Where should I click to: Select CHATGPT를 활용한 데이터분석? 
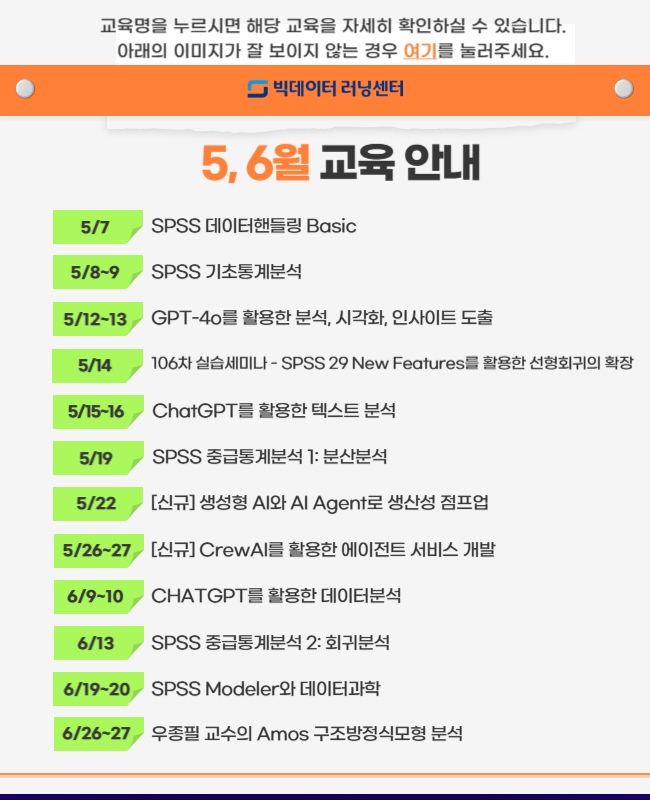pyautogui.click(x=276, y=596)
